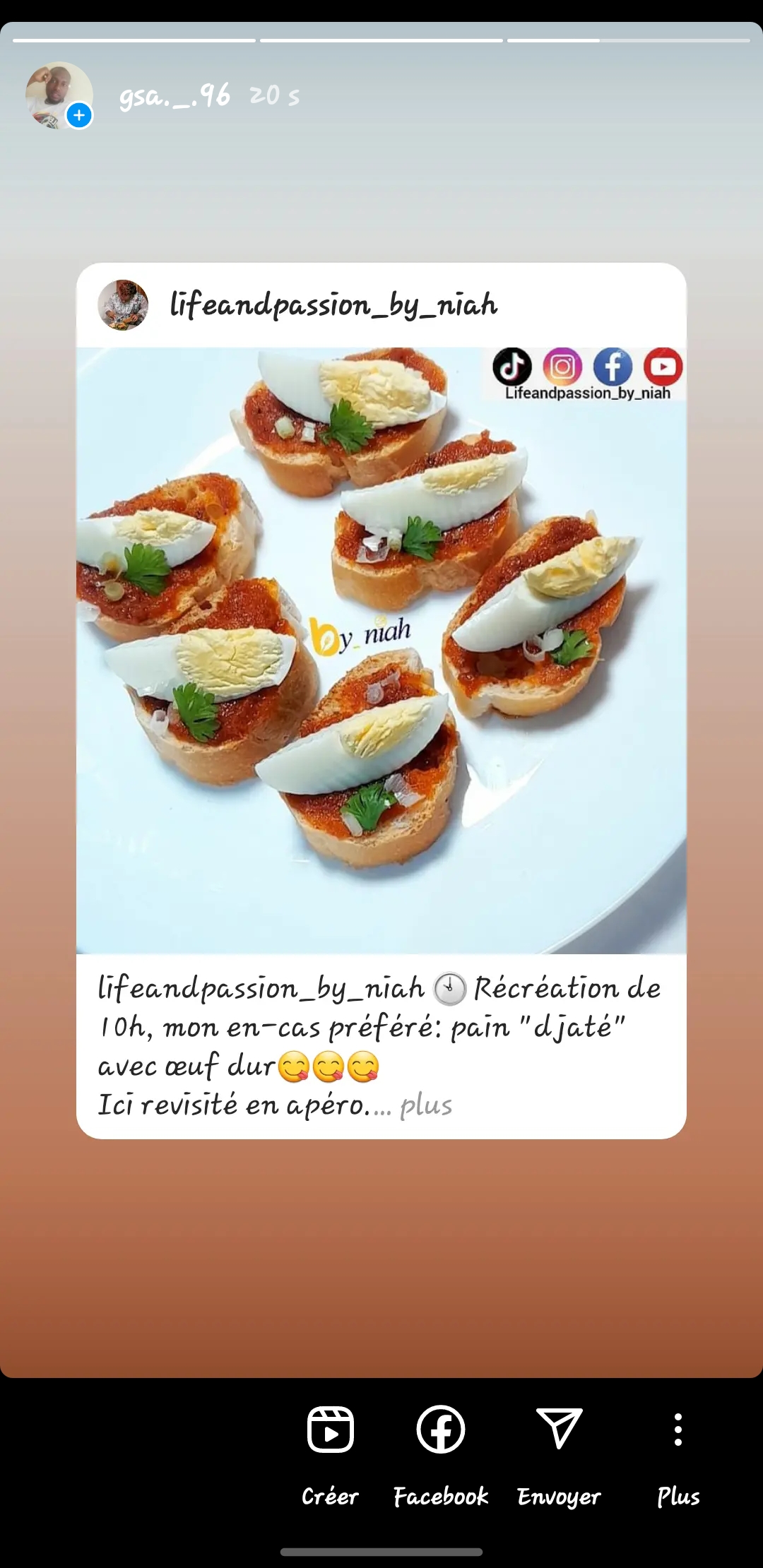Share story to Facebook
This screenshot has height=1568, width=763.
coord(441,1451)
